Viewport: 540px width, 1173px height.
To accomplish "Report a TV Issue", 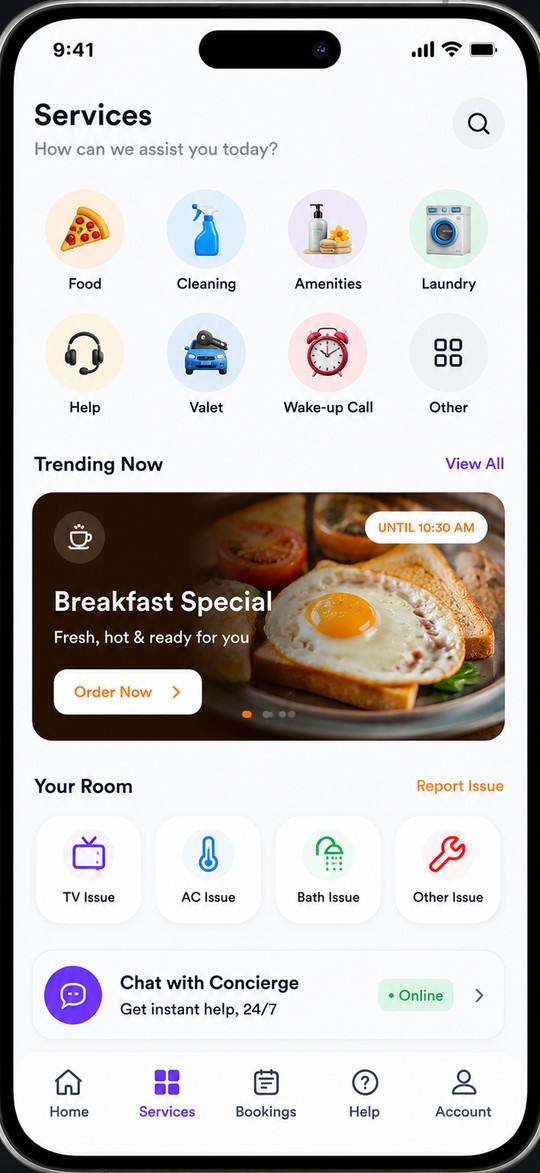I will pyautogui.click(x=88, y=869).
